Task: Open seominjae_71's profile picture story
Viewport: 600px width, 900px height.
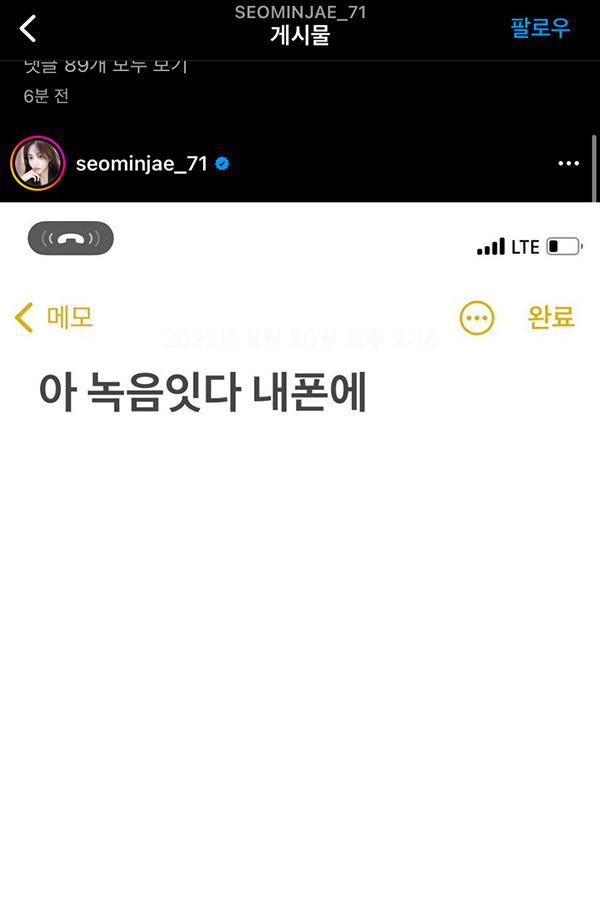Action: click(x=38, y=163)
